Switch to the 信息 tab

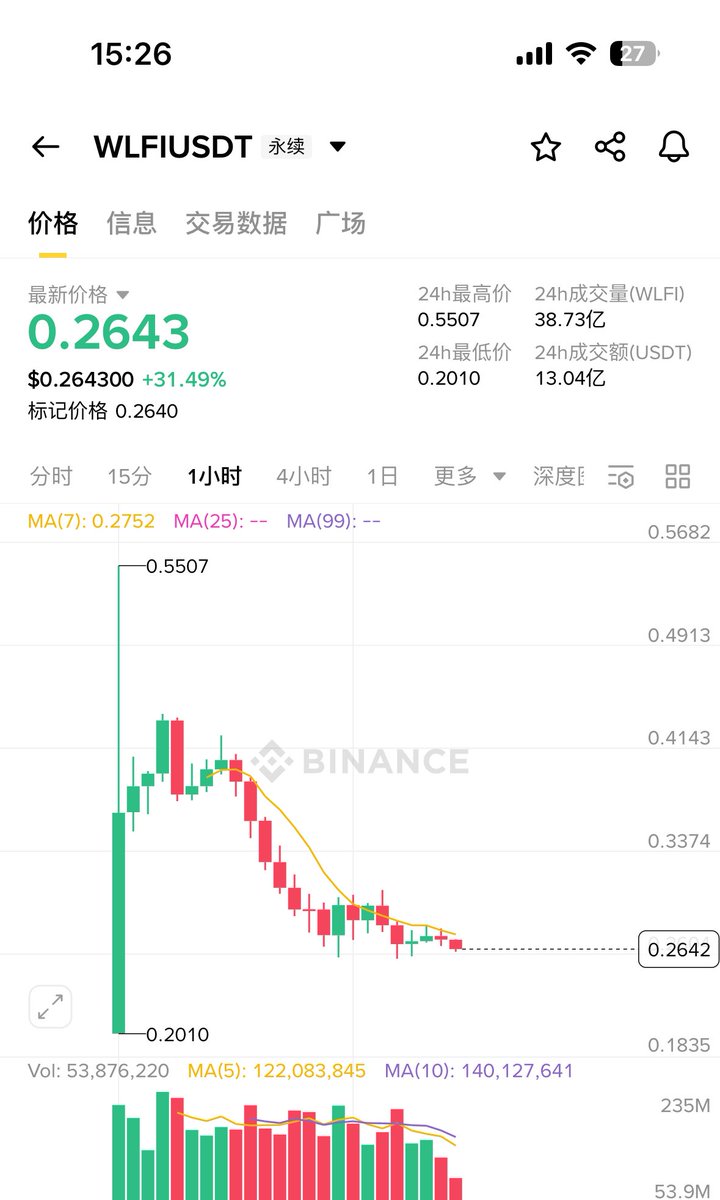[132, 223]
